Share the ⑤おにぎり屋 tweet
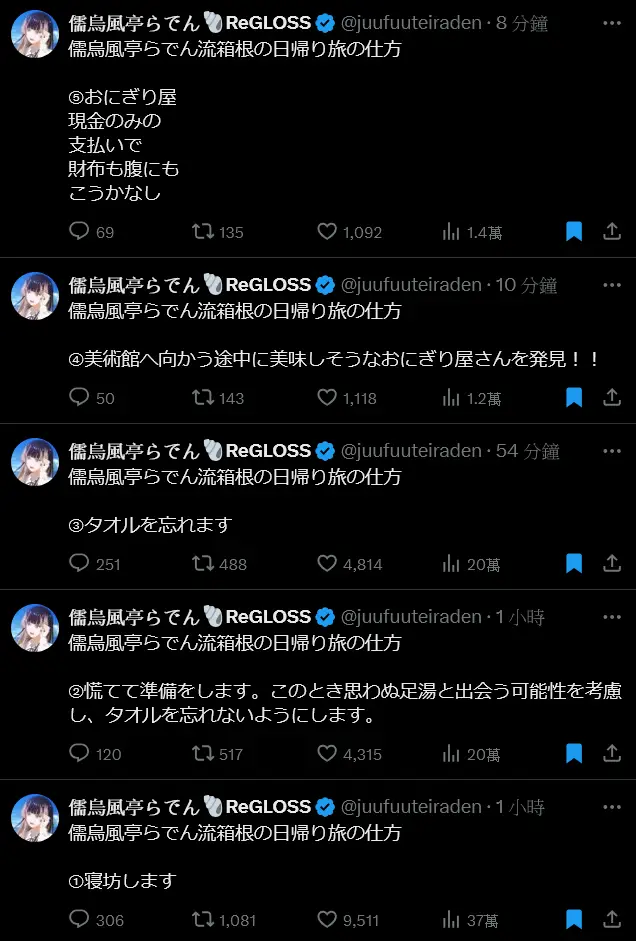The image size is (636, 941). tap(612, 232)
